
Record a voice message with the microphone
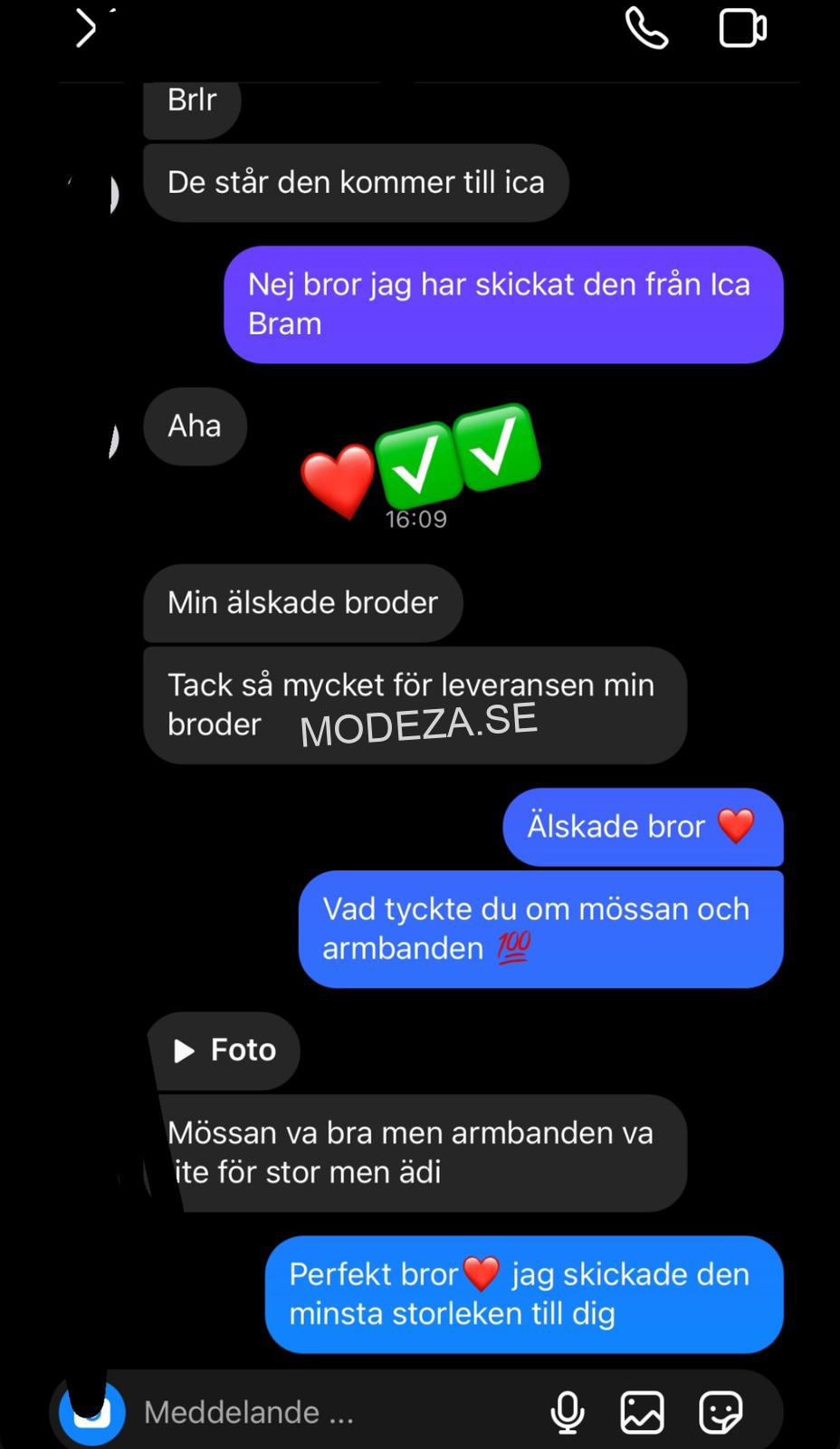[x=568, y=1412]
